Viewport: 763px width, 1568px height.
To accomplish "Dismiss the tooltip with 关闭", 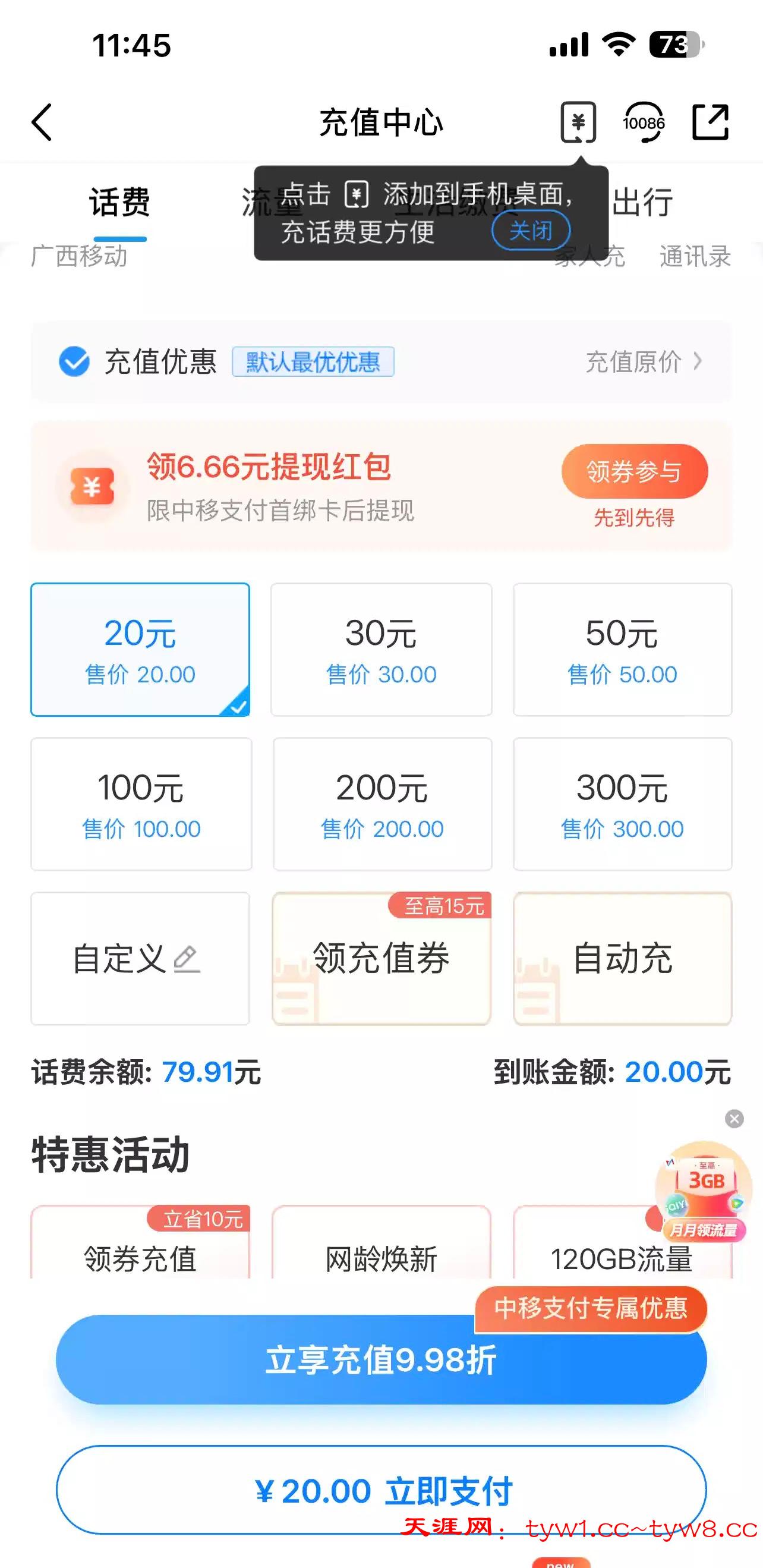I will tap(531, 231).
